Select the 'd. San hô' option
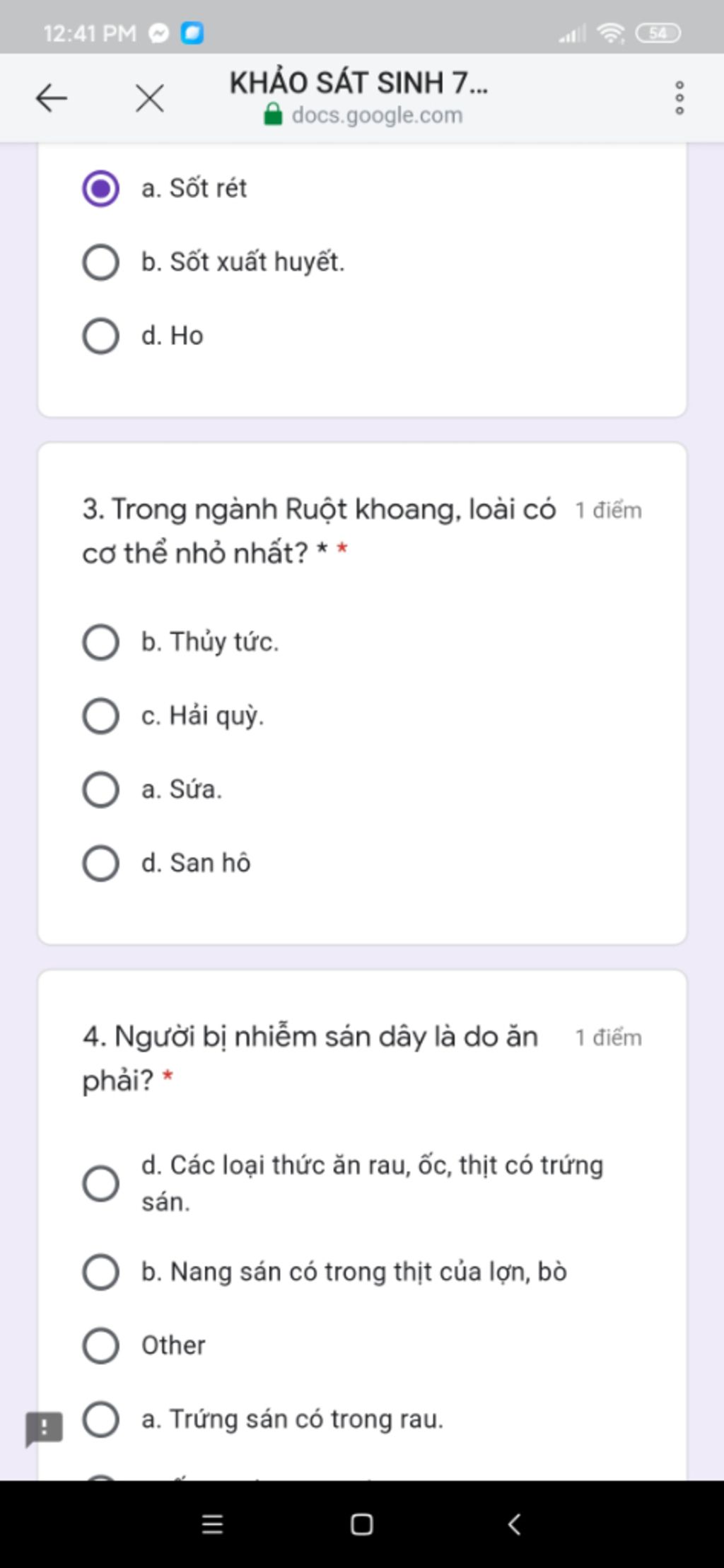This screenshot has width=724, height=1568. tap(100, 863)
